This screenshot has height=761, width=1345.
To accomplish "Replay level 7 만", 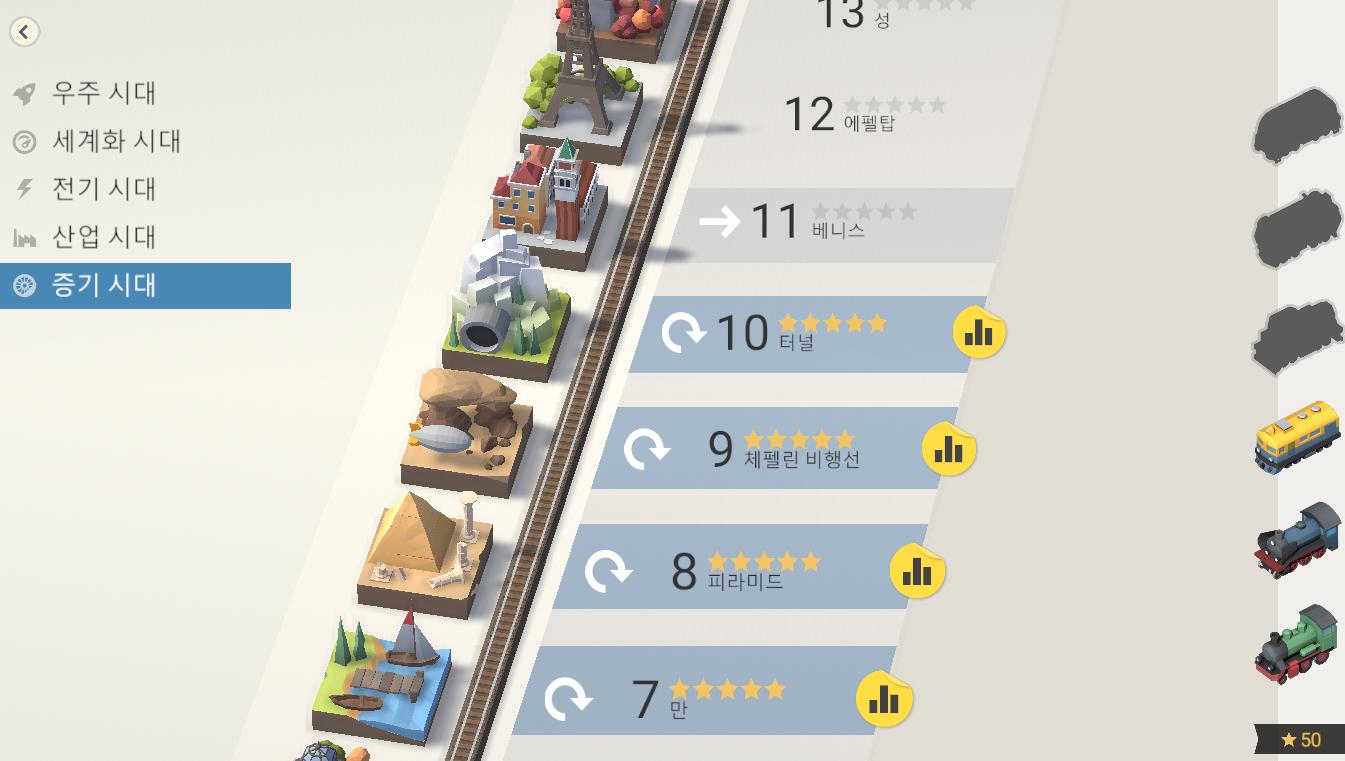I will [569, 699].
